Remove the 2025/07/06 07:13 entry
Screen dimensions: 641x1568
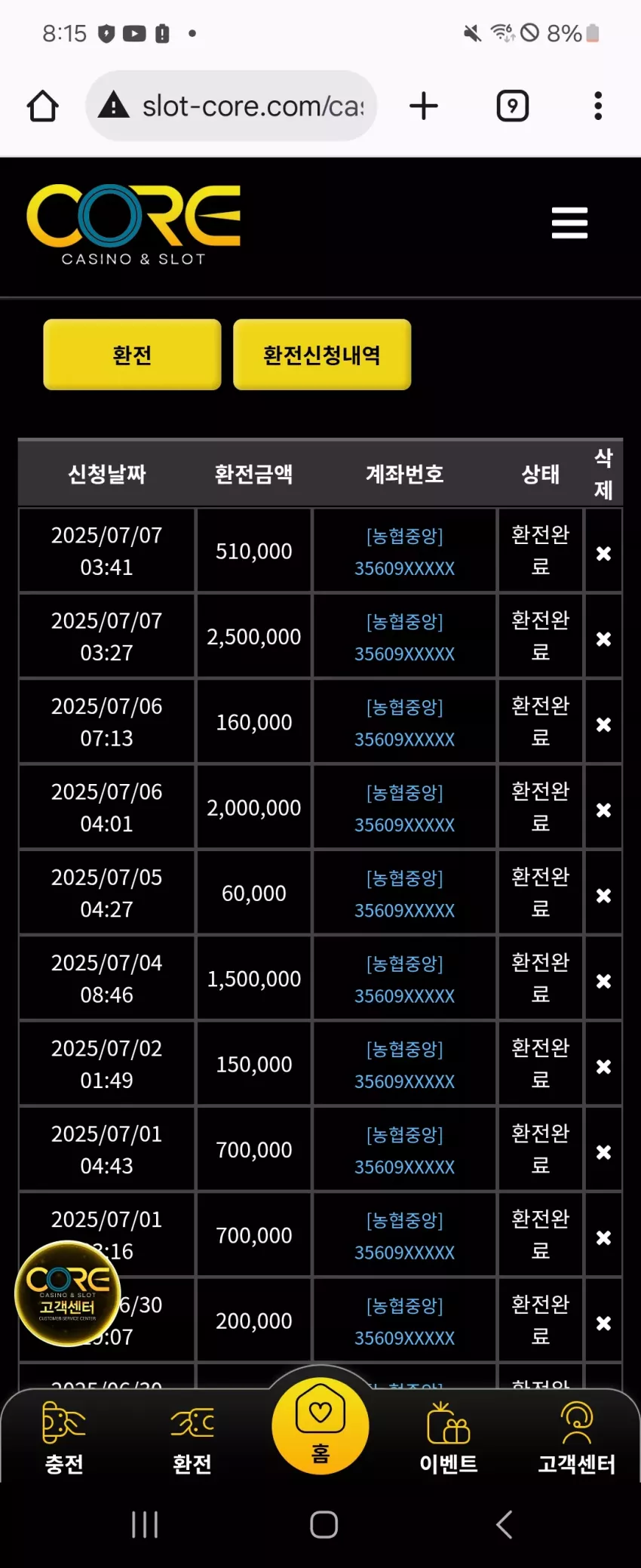coord(603,724)
